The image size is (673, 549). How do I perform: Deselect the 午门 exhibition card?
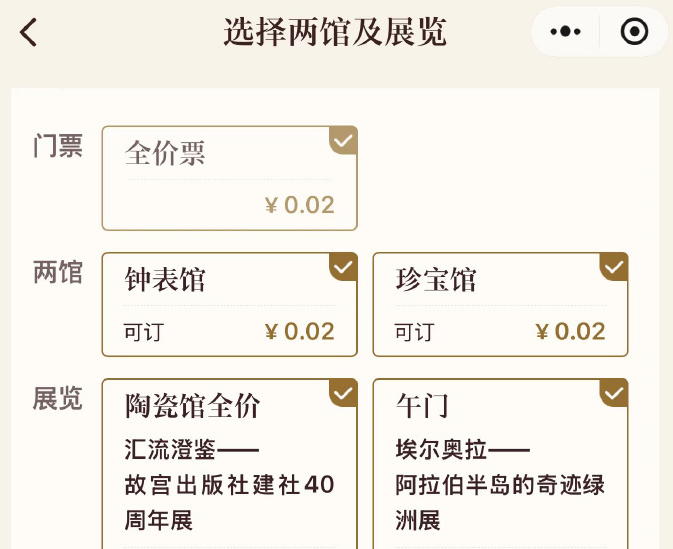click(x=500, y=462)
